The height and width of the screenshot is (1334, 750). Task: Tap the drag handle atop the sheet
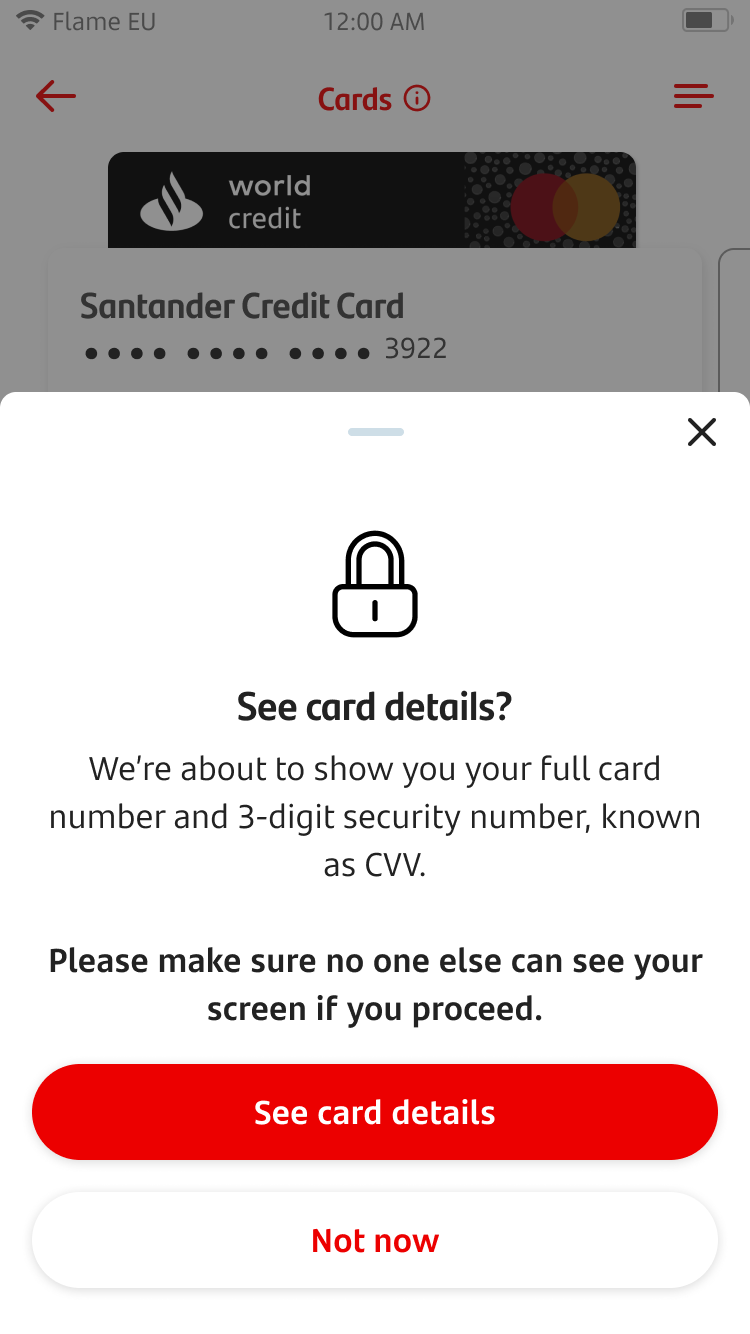pyautogui.click(x=375, y=432)
